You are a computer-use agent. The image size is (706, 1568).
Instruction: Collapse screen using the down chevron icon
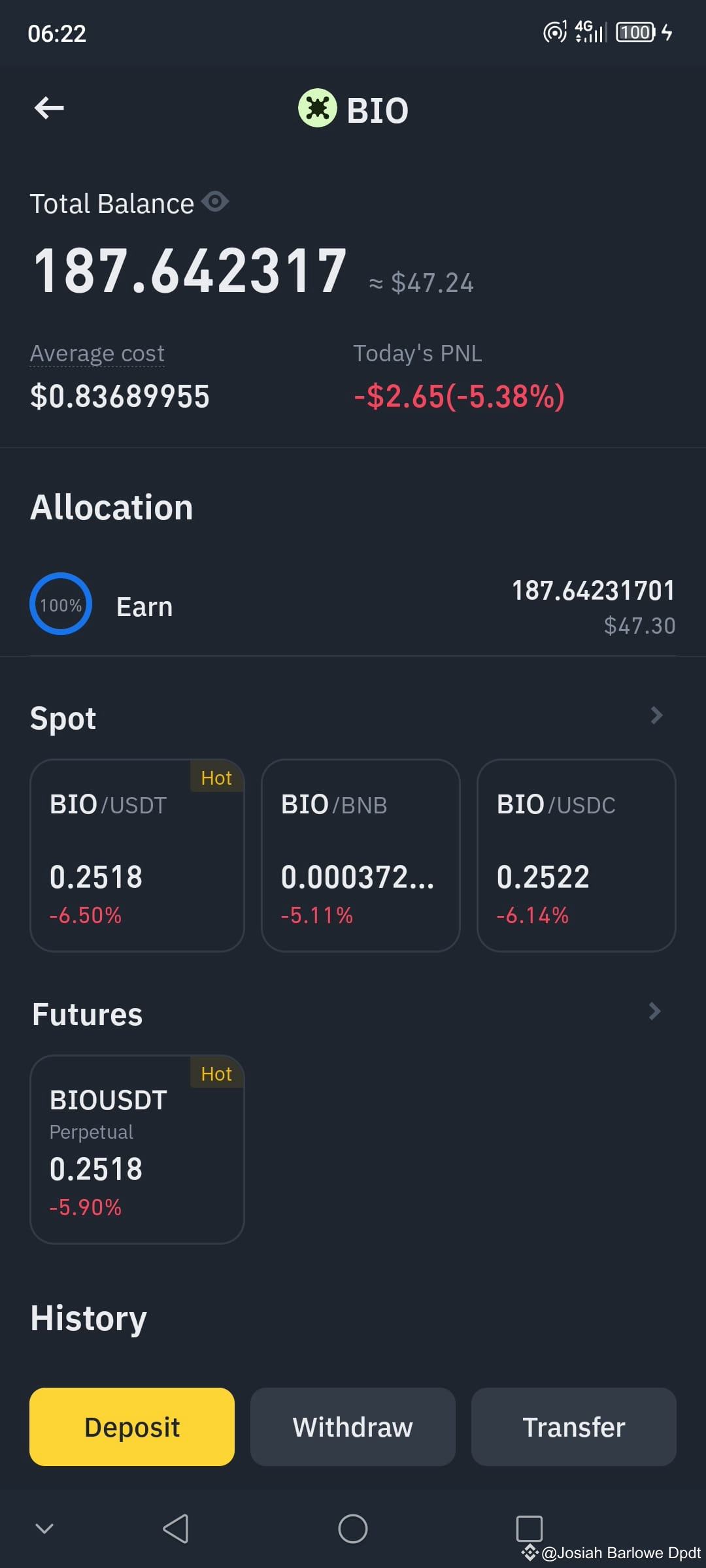pos(44,1529)
